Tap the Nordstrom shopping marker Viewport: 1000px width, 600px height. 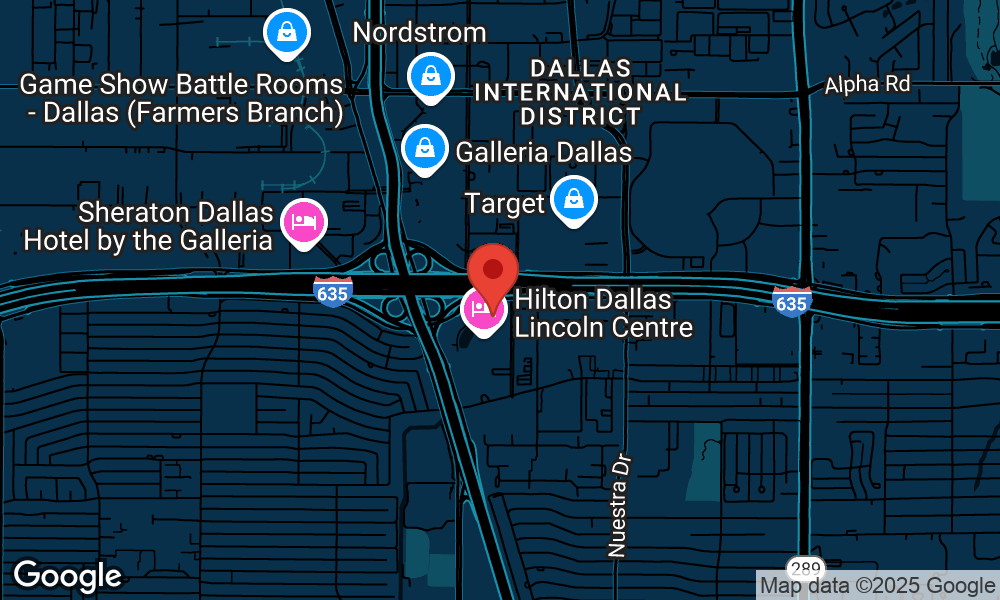coord(431,76)
